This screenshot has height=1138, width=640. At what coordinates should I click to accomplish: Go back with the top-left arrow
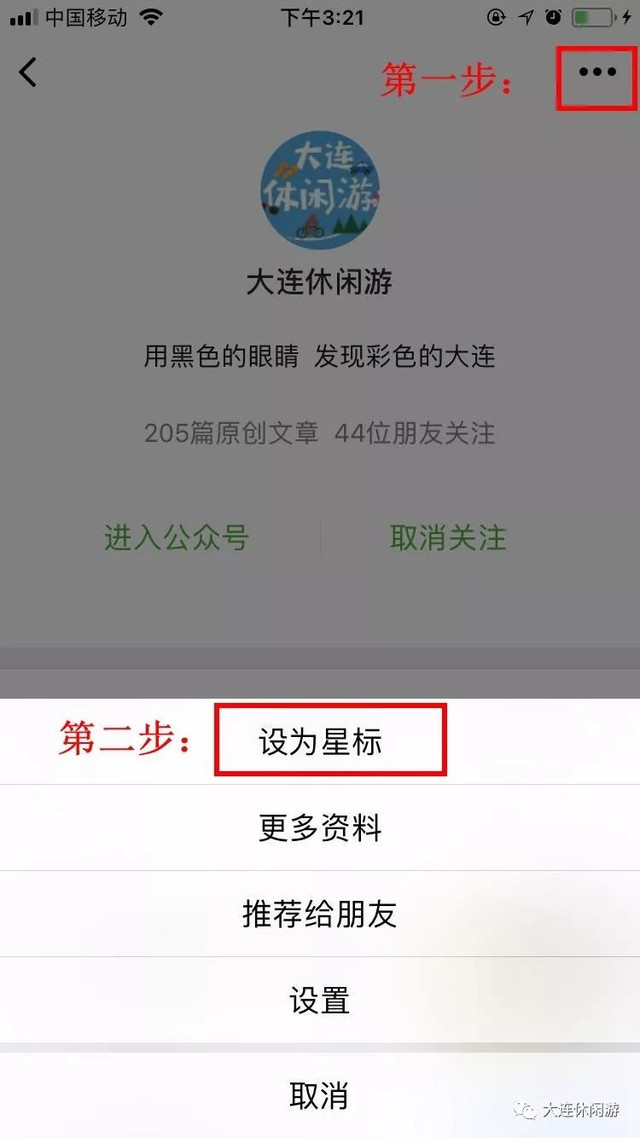click(28, 72)
